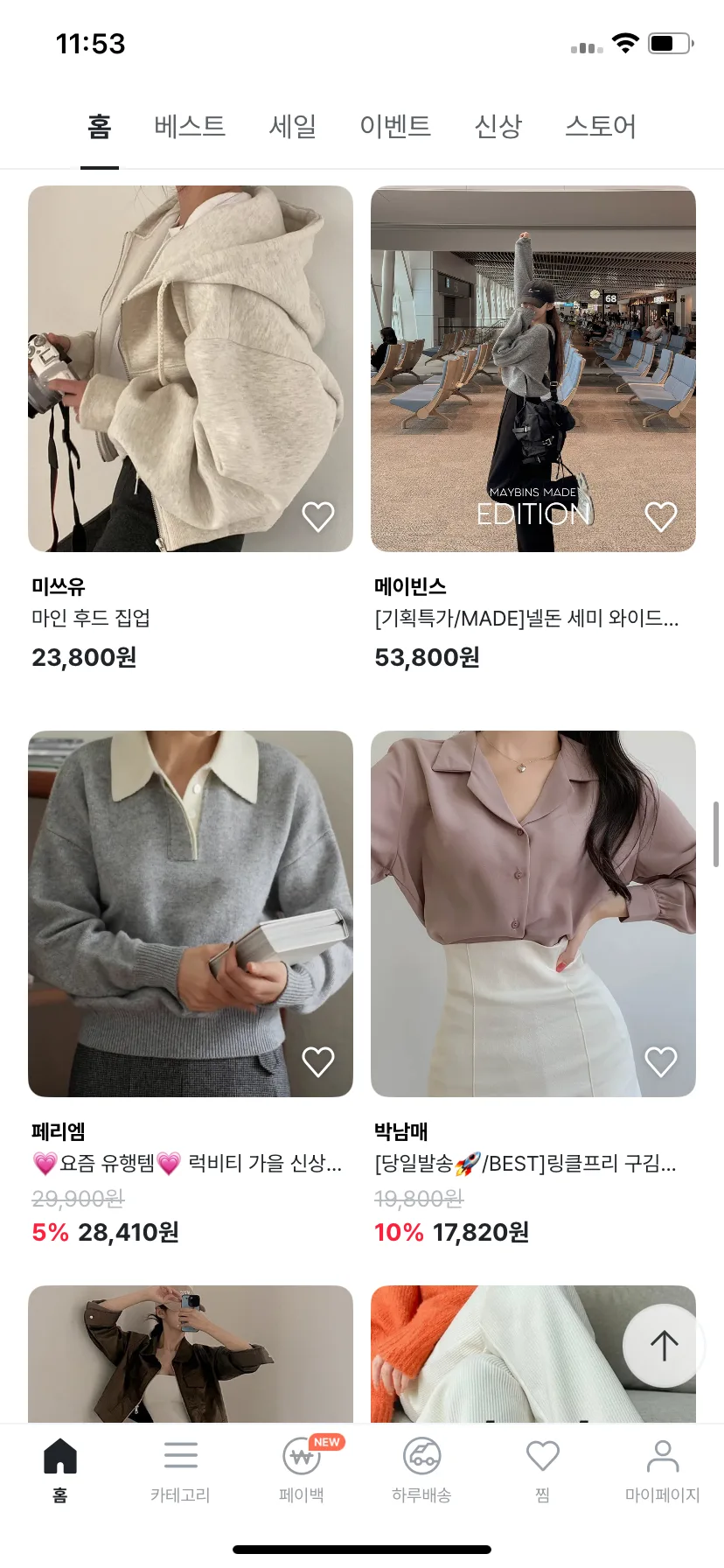Heart the 박남매 pink blouse product
The height and width of the screenshot is (1568, 724).
[661, 1061]
